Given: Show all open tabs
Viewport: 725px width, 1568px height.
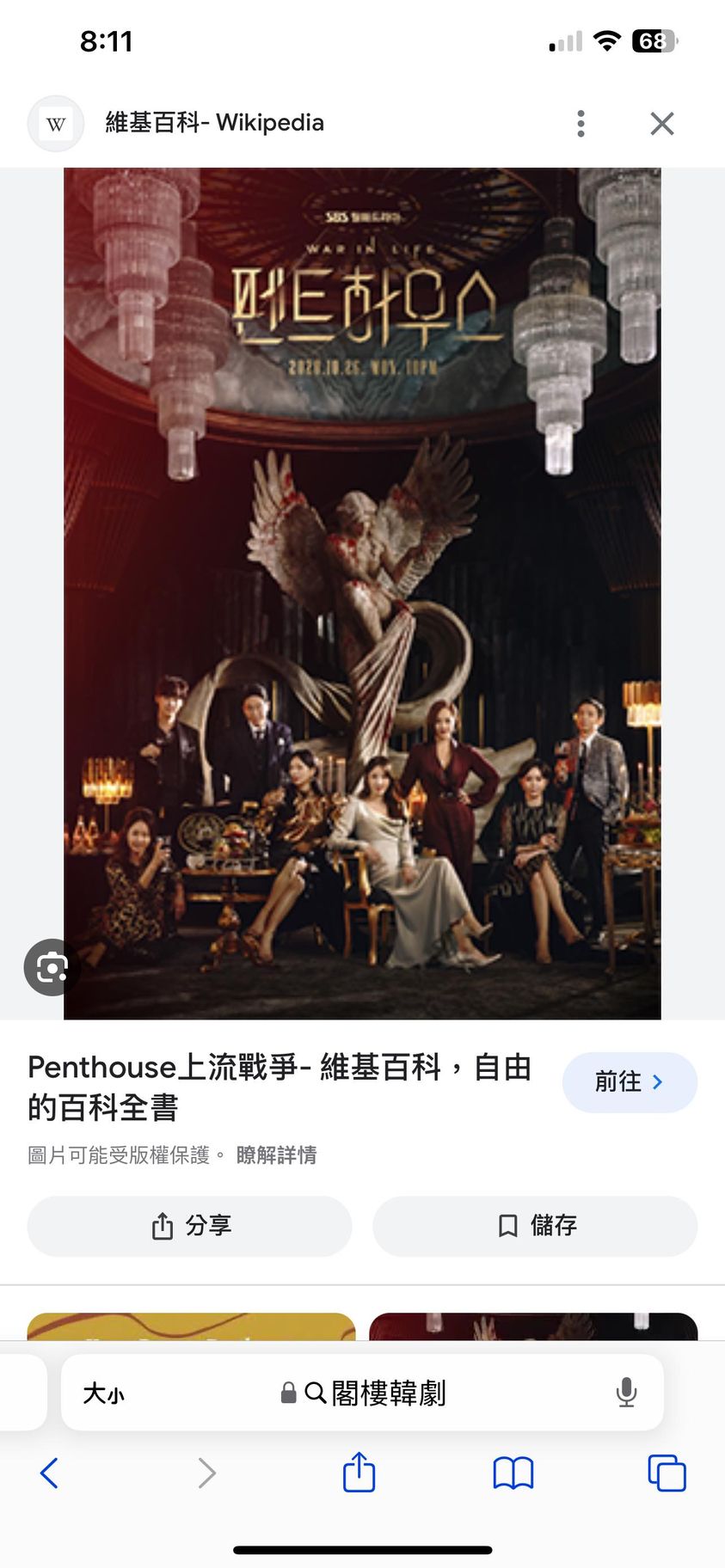Looking at the screenshot, I should [x=667, y=1473].
